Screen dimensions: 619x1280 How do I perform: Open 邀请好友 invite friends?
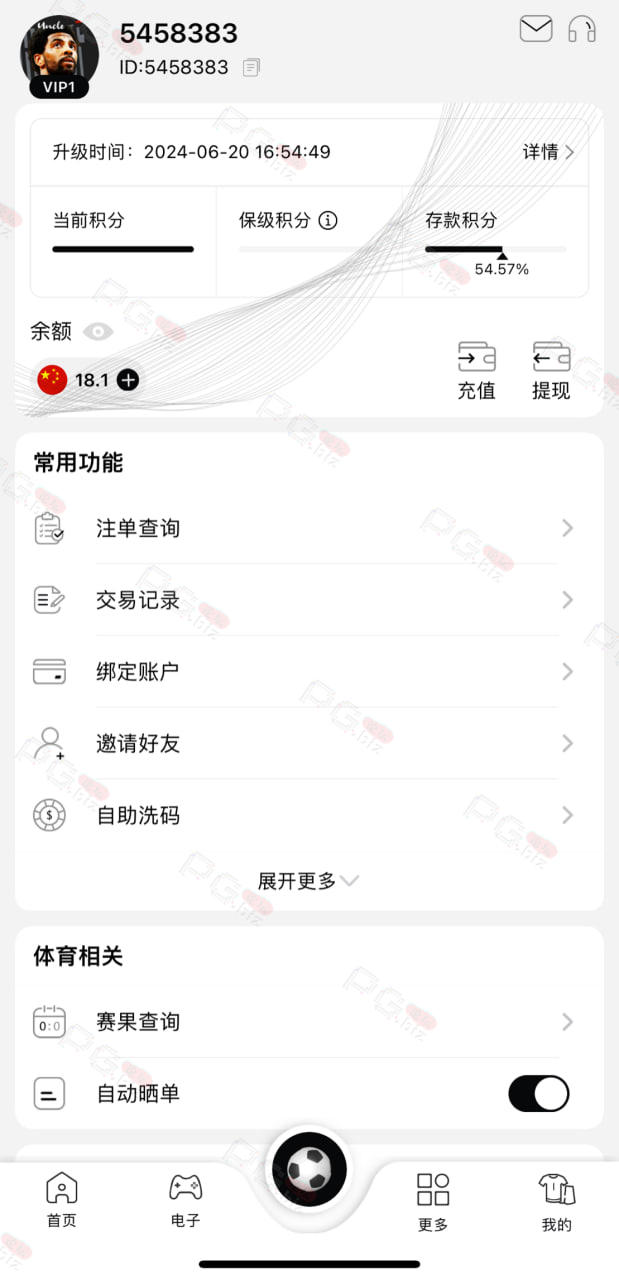coord(309,744)
